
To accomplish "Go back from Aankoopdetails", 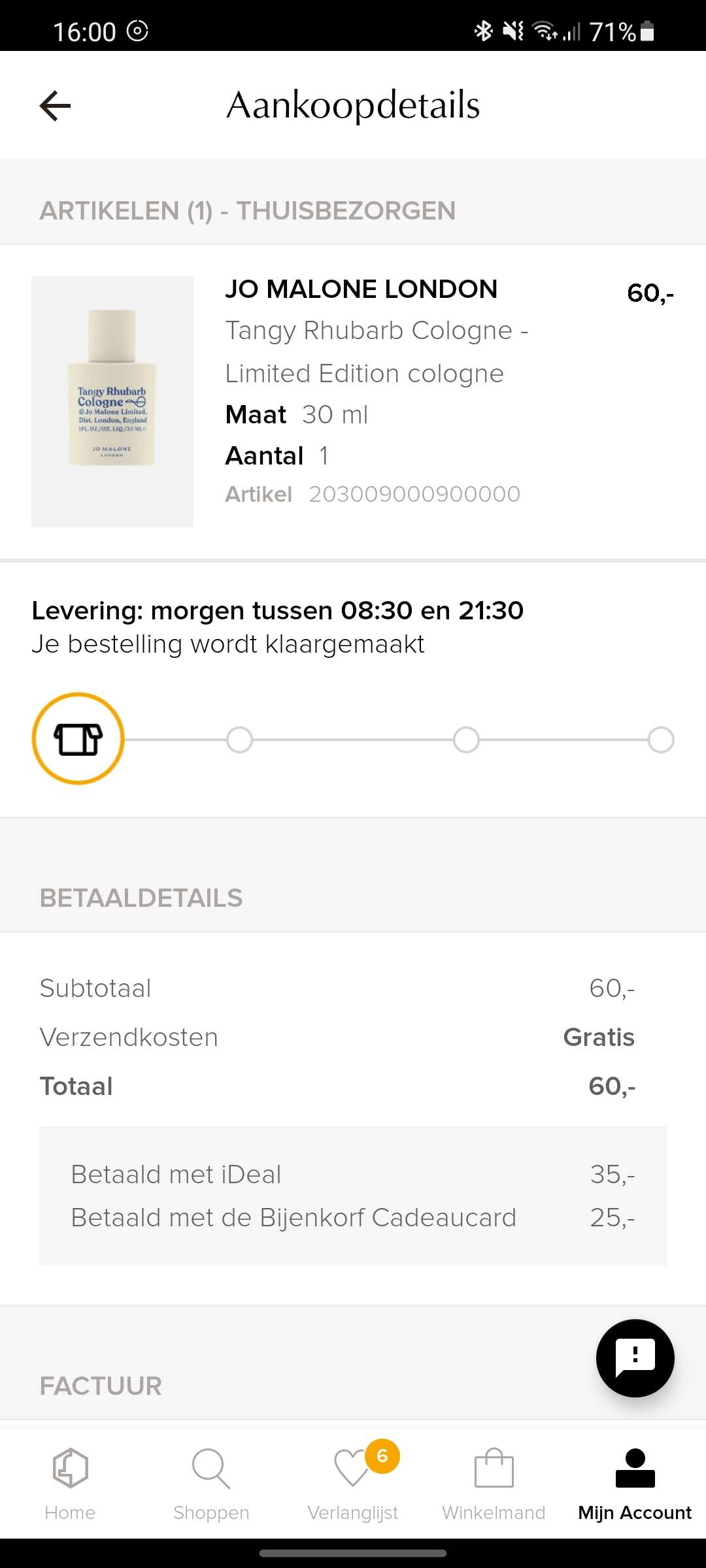I will [55, 106].
